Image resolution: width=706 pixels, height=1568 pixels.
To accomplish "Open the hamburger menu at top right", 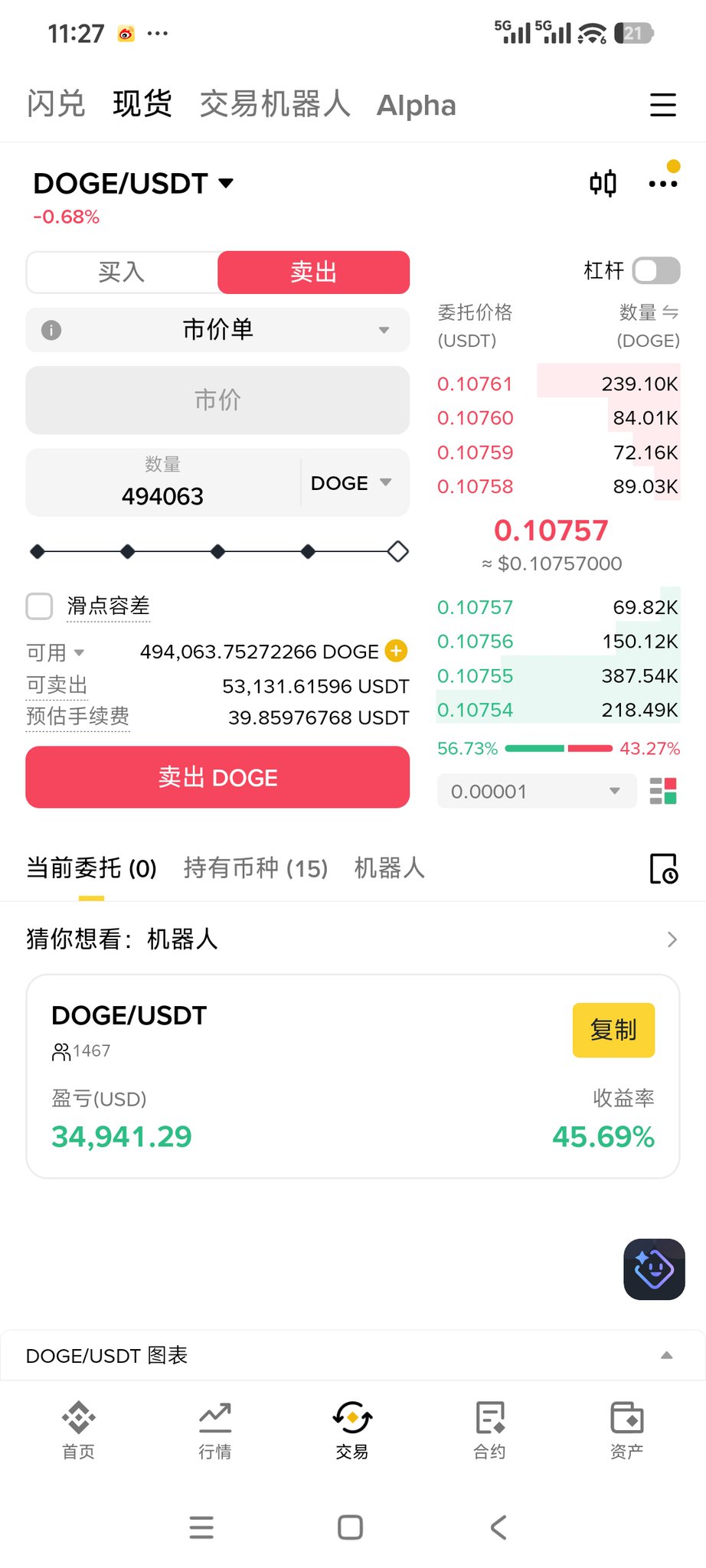I will [x=662, y=105].
